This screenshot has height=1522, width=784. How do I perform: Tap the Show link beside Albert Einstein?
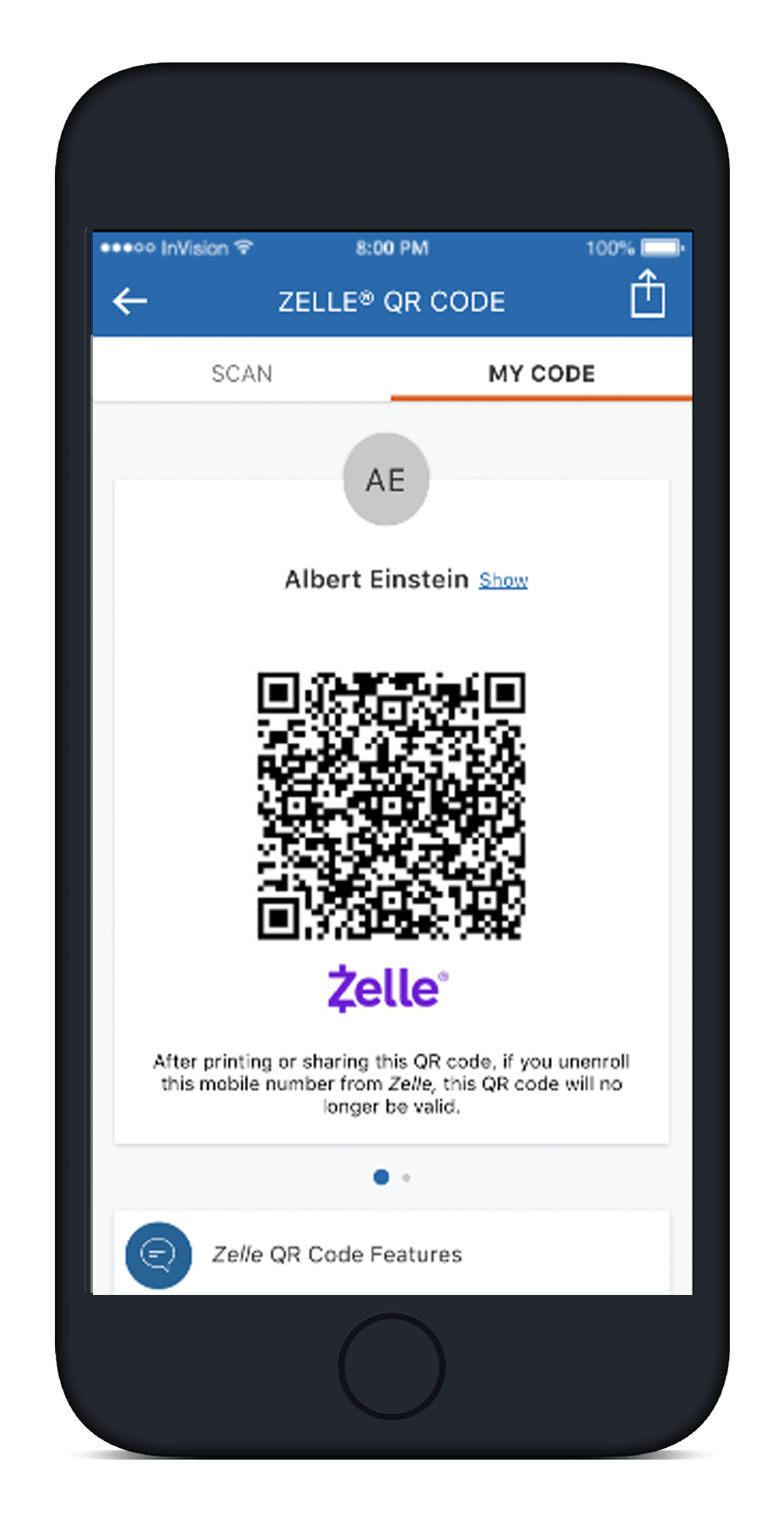click(x=504, y=580)
